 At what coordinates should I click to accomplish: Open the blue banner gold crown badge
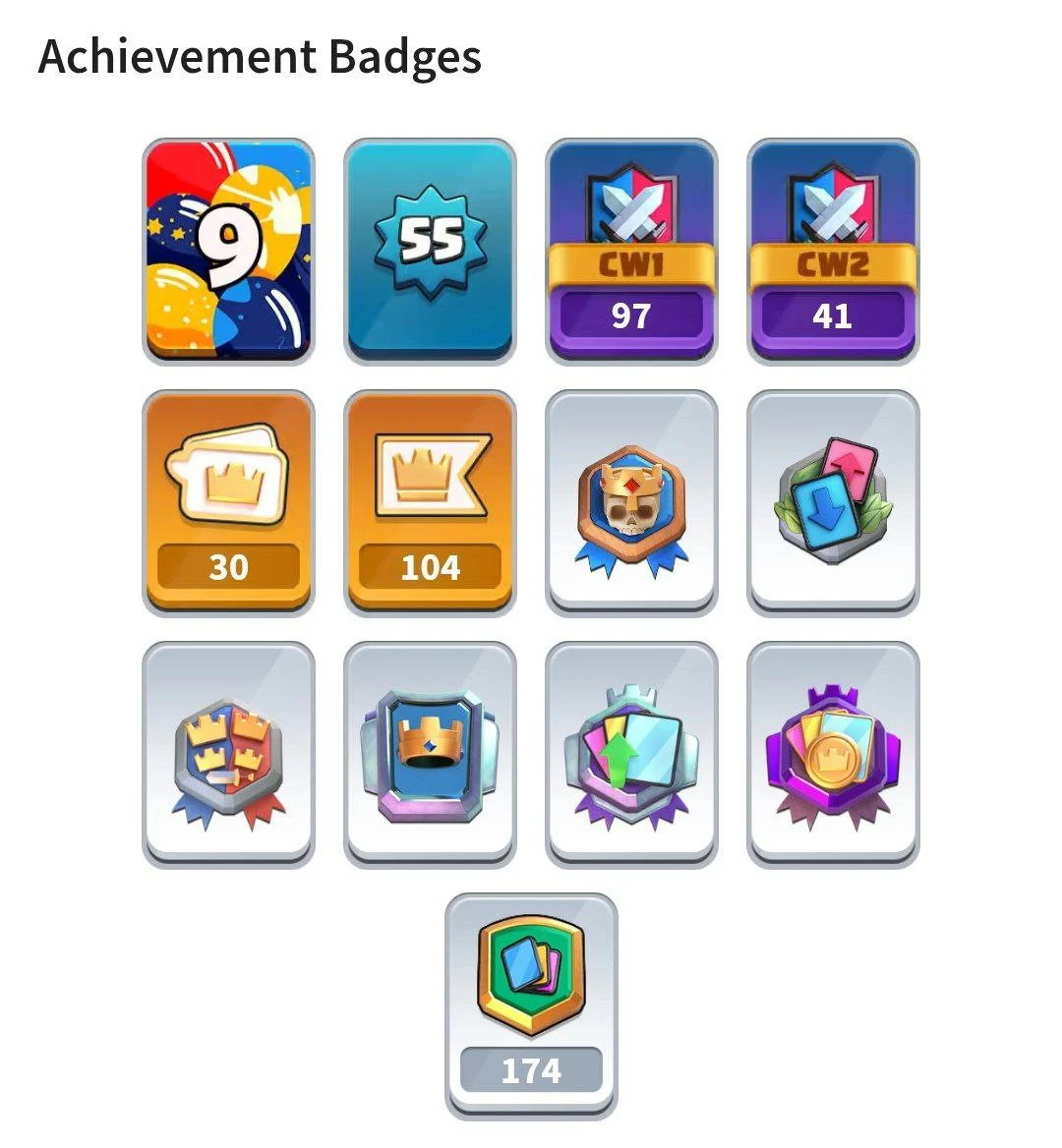430,754
